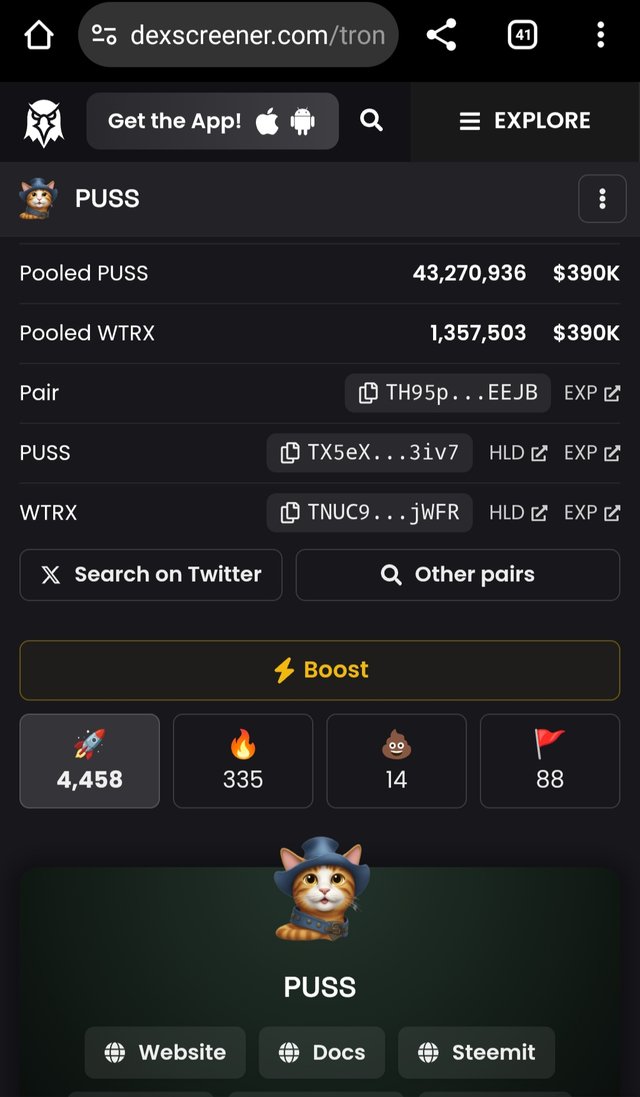Copy the PUSS token address TX5eX...3iv7

coord(369,453)
